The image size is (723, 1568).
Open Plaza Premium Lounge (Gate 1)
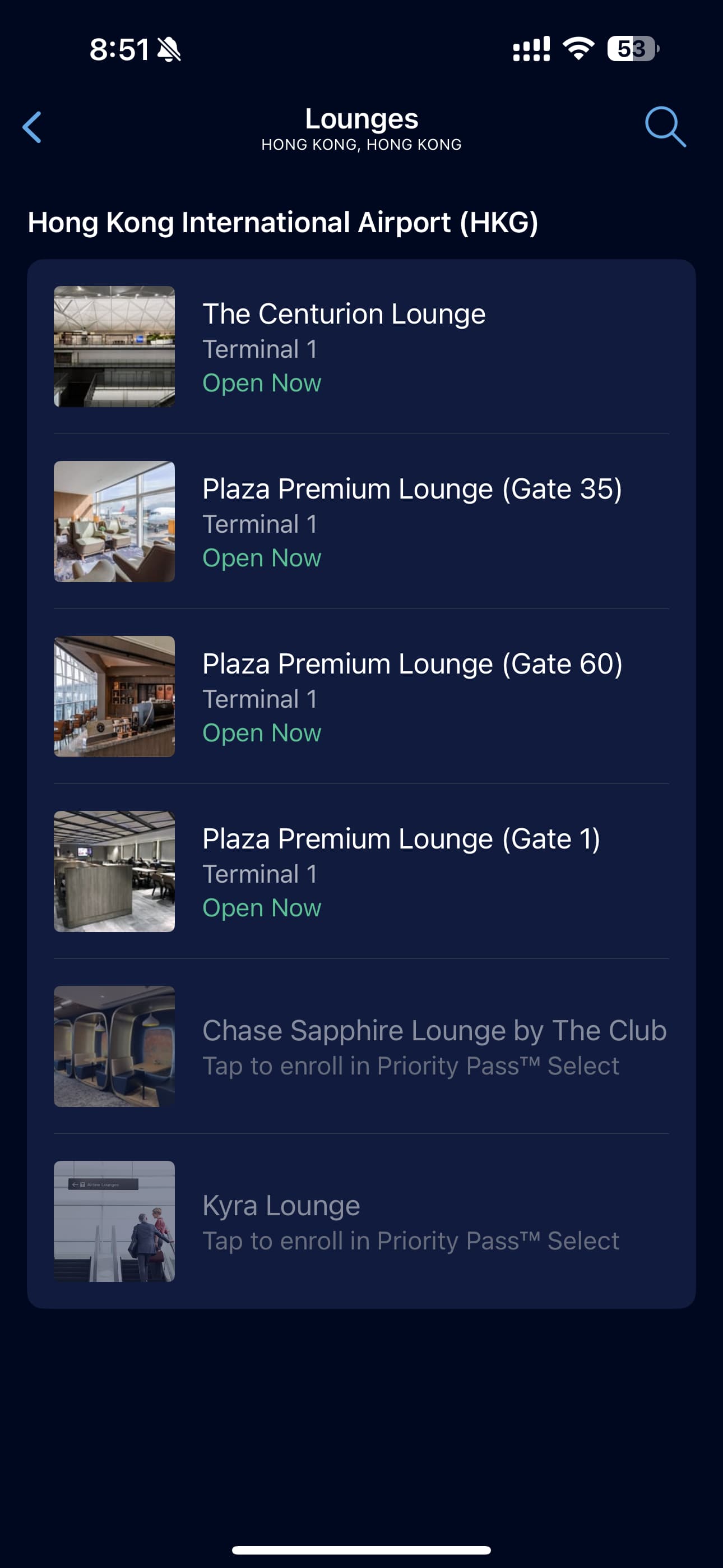click(x=361, y=871)
